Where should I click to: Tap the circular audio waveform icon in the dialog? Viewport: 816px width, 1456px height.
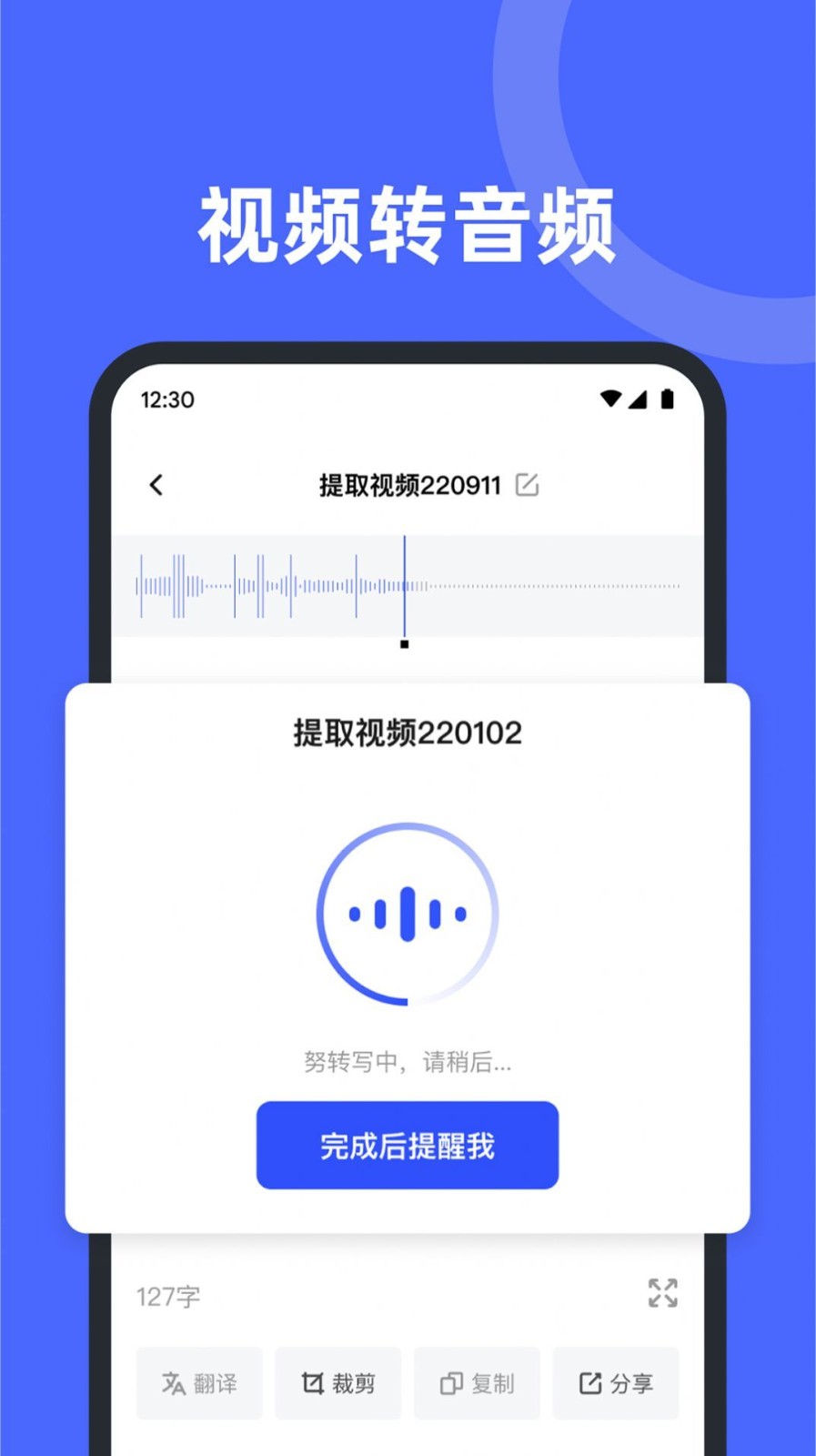pos(407,915)
